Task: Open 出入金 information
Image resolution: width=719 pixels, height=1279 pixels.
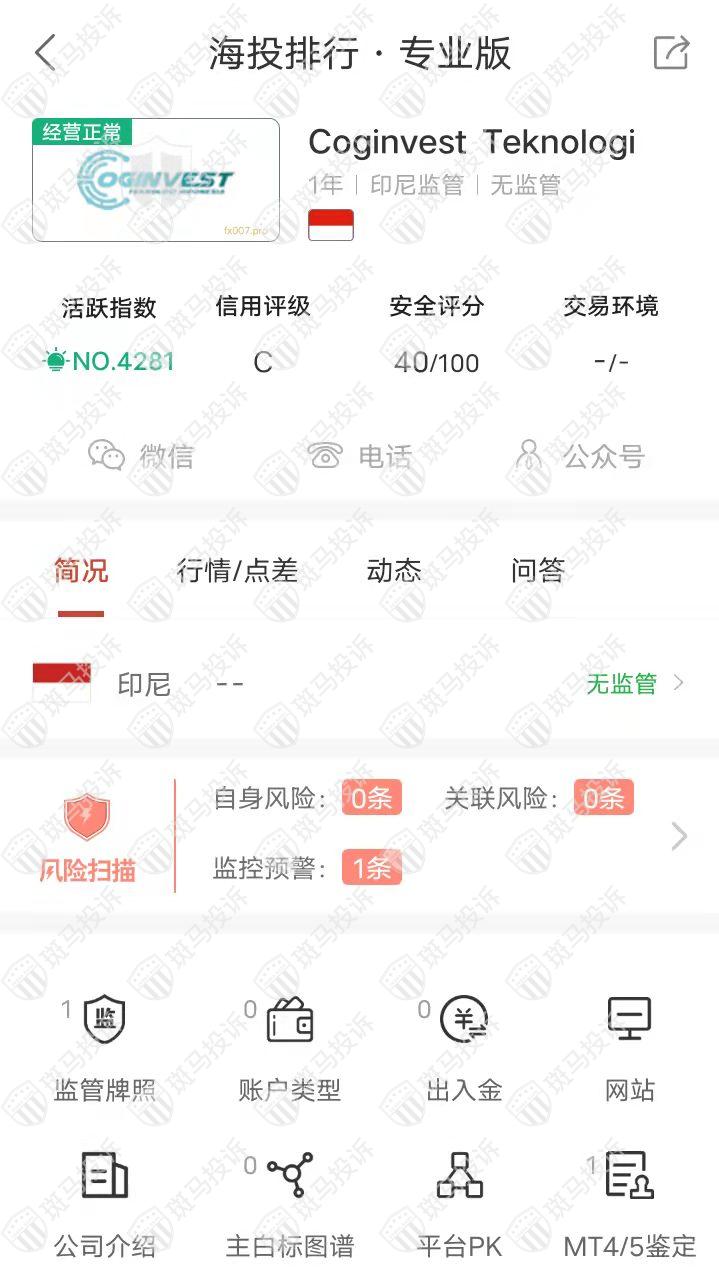Action: coord(464,1048)
